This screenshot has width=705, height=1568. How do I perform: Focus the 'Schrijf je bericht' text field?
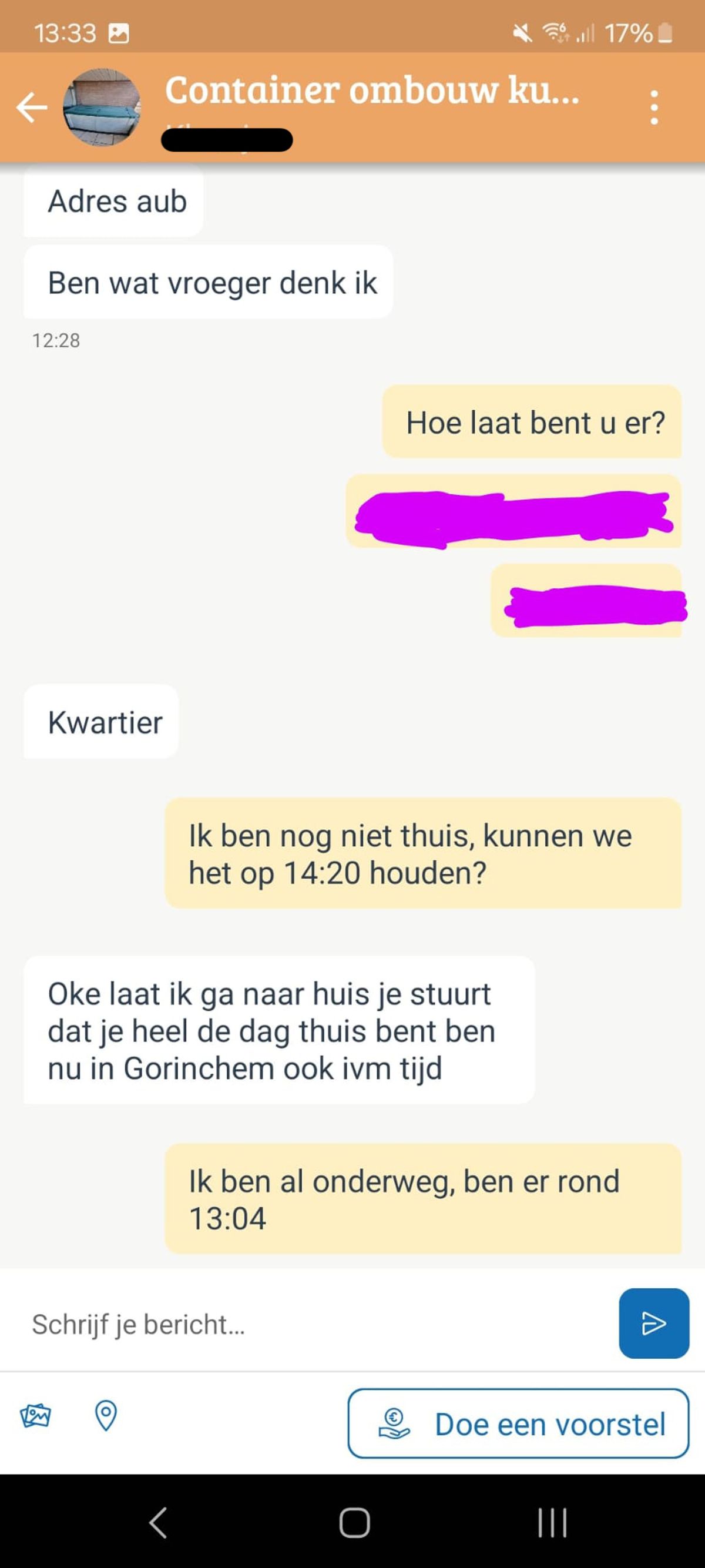tap(316, 1324)
